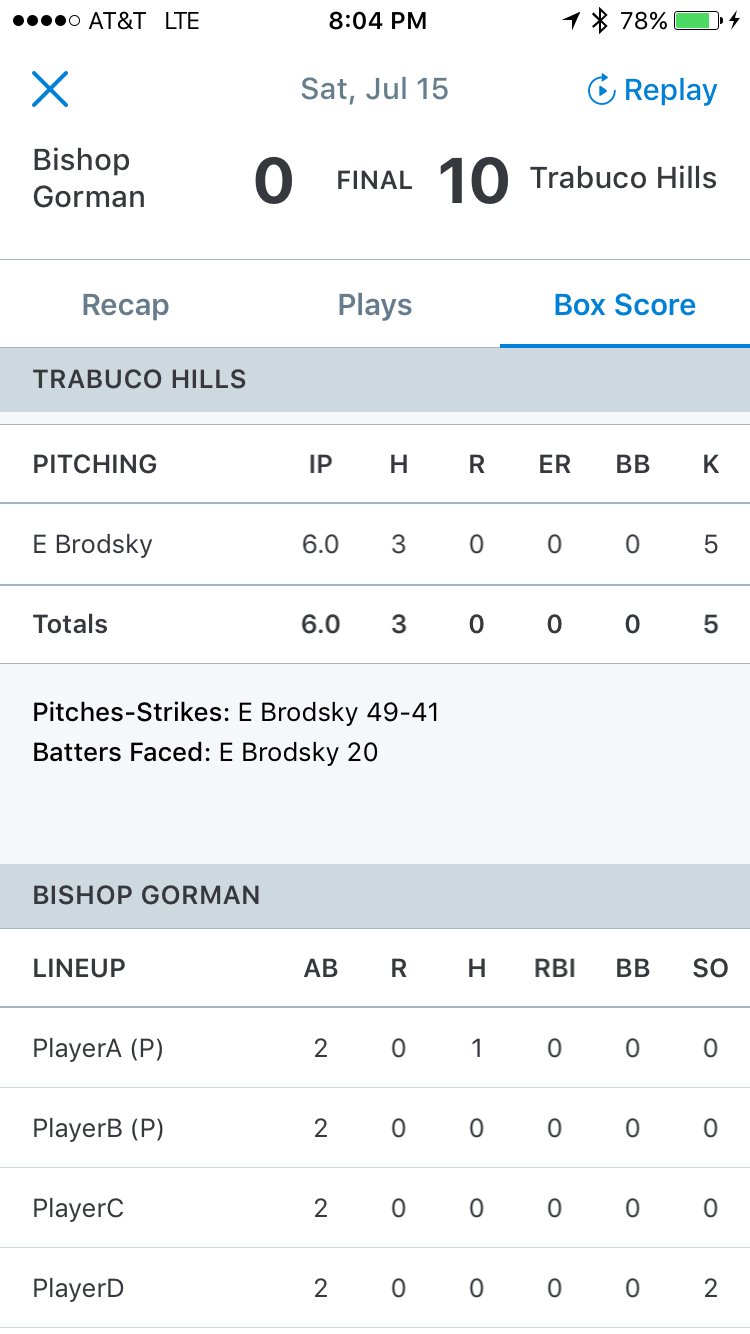Close the game summary with the X

[x=50, y=89]
